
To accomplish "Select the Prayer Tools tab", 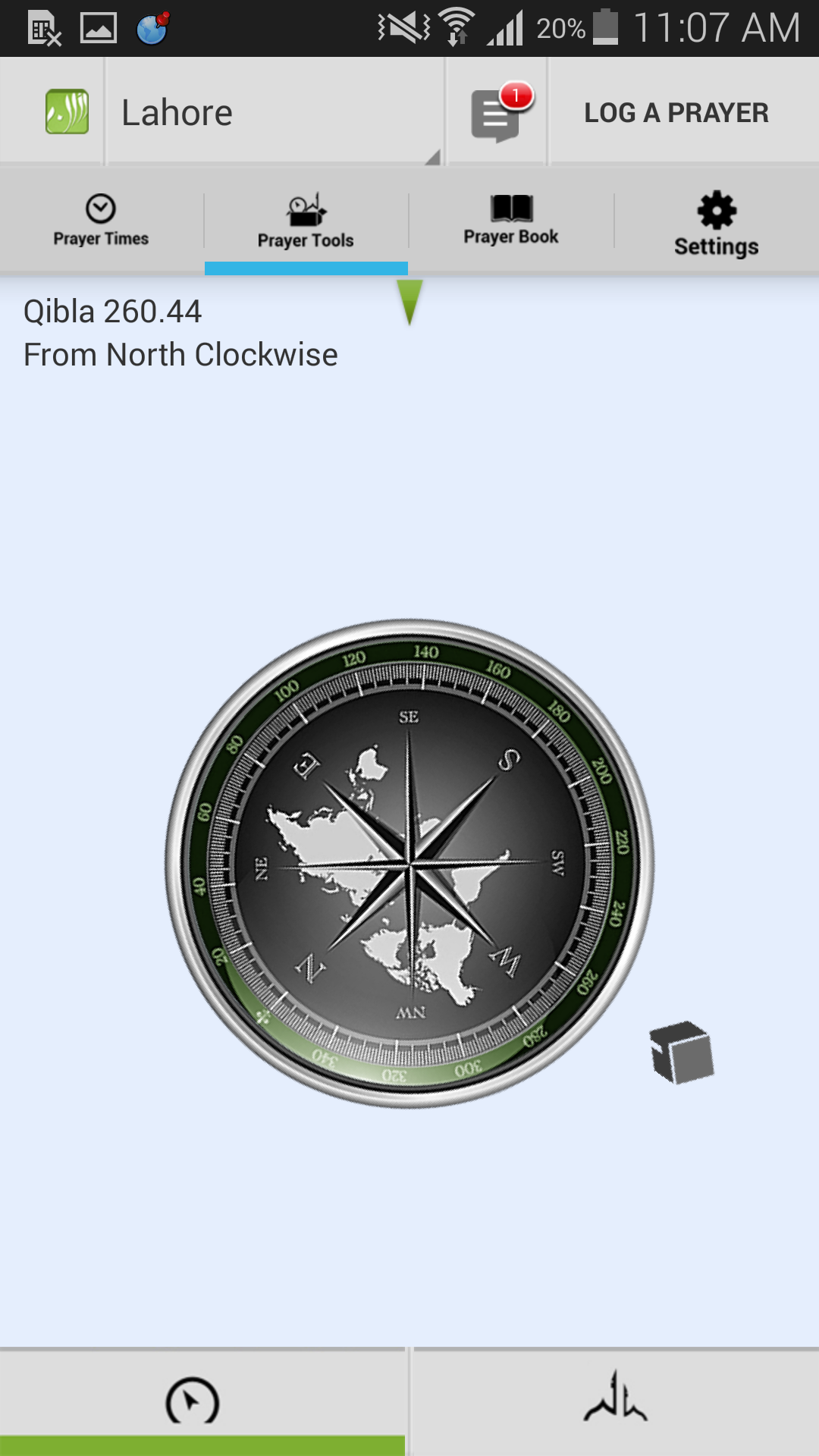I will pyautogui.click(x=306, y=221).
